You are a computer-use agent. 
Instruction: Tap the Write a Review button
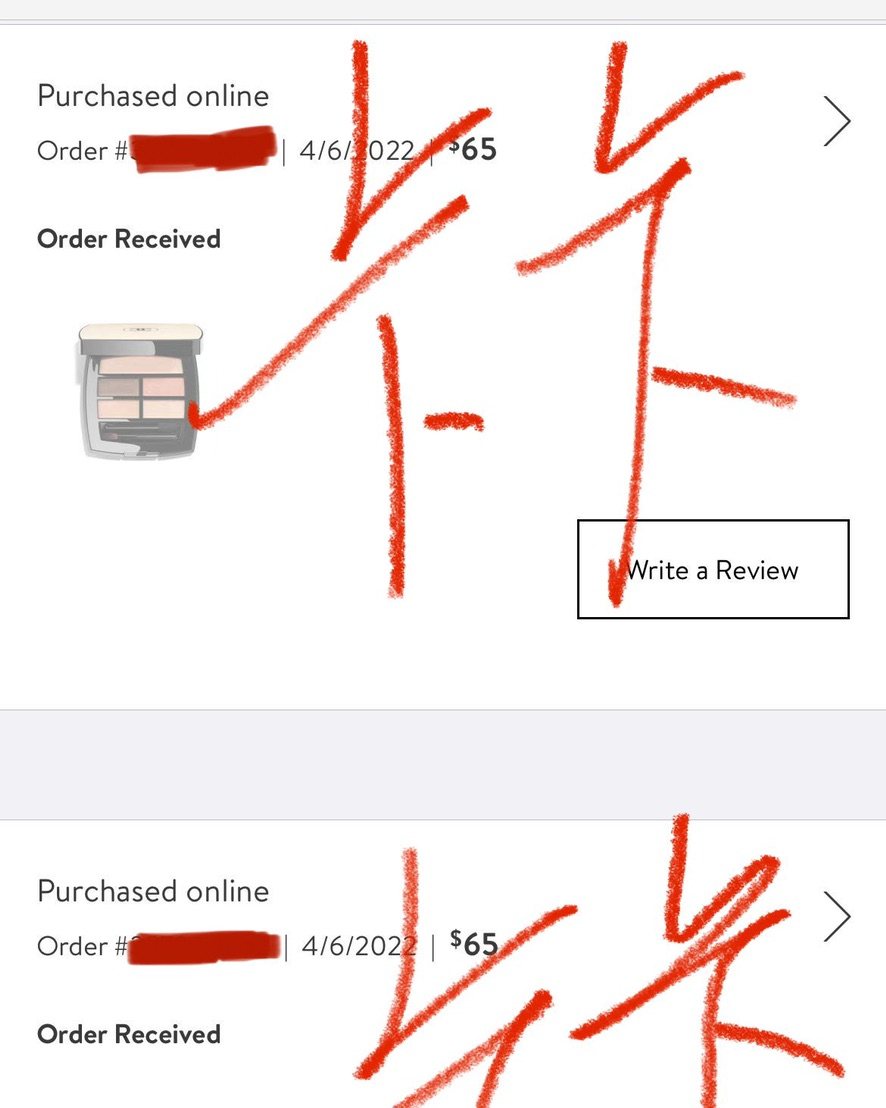[712, 569]
